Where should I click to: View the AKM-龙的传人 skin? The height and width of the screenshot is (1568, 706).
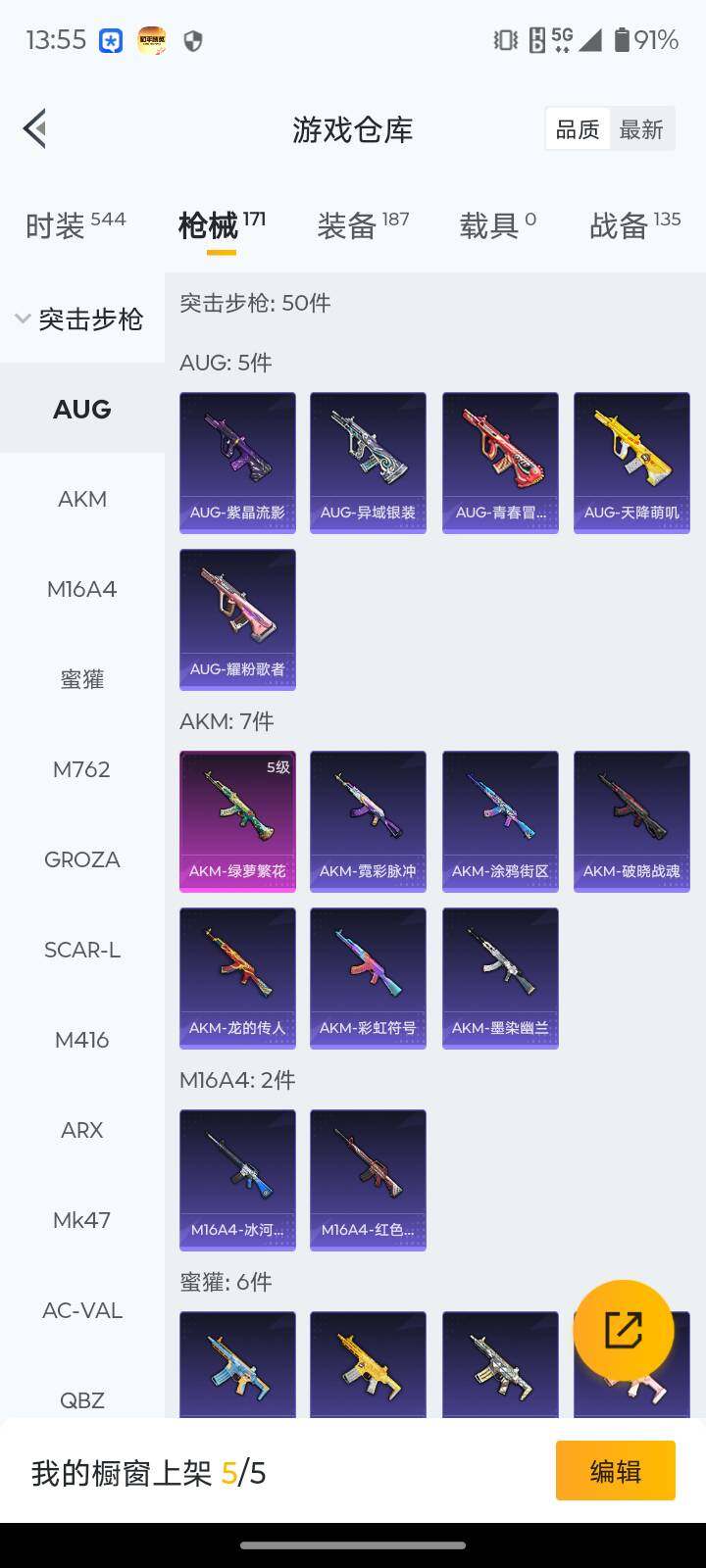click(x=237, y=978)
